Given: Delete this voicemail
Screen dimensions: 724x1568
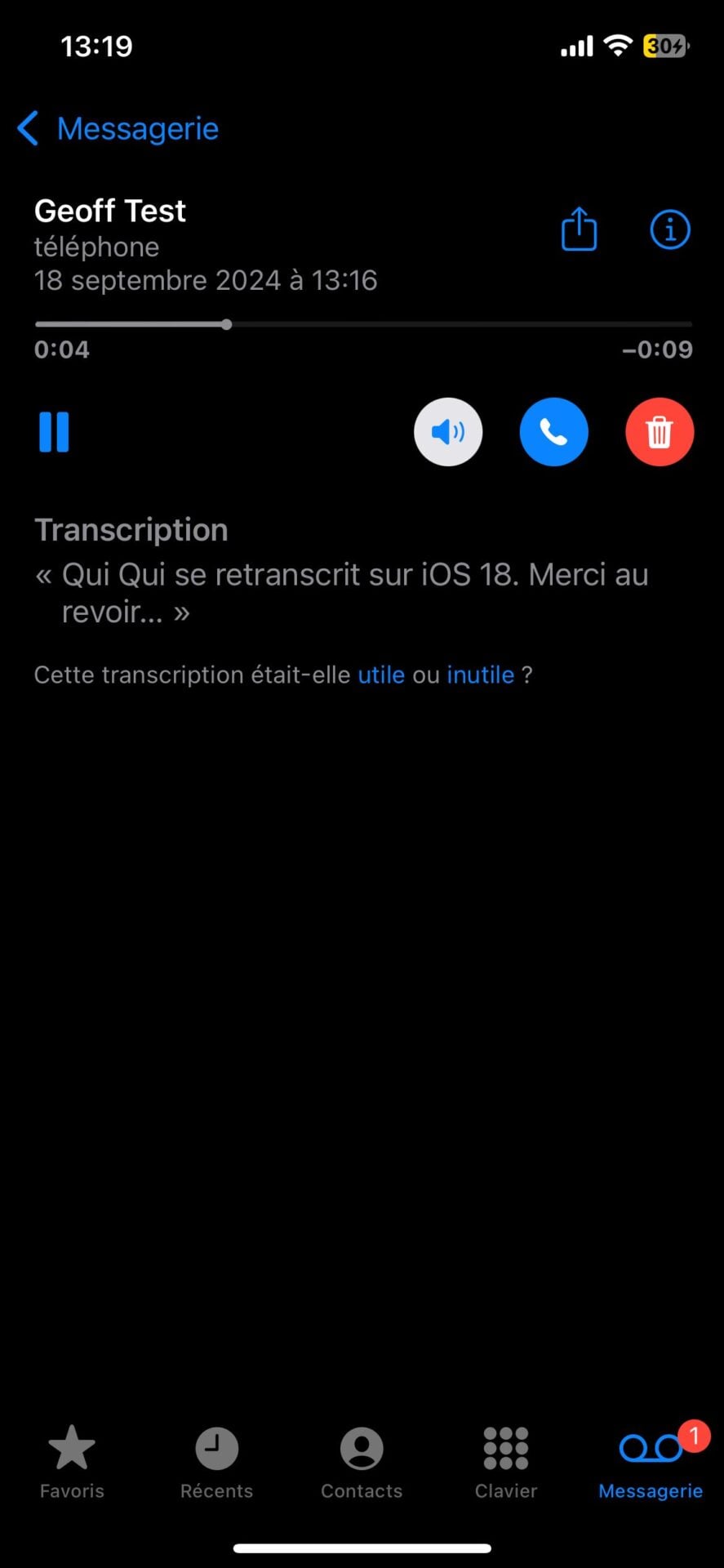Looking at the screenshot, I should (x=660, y=432).
